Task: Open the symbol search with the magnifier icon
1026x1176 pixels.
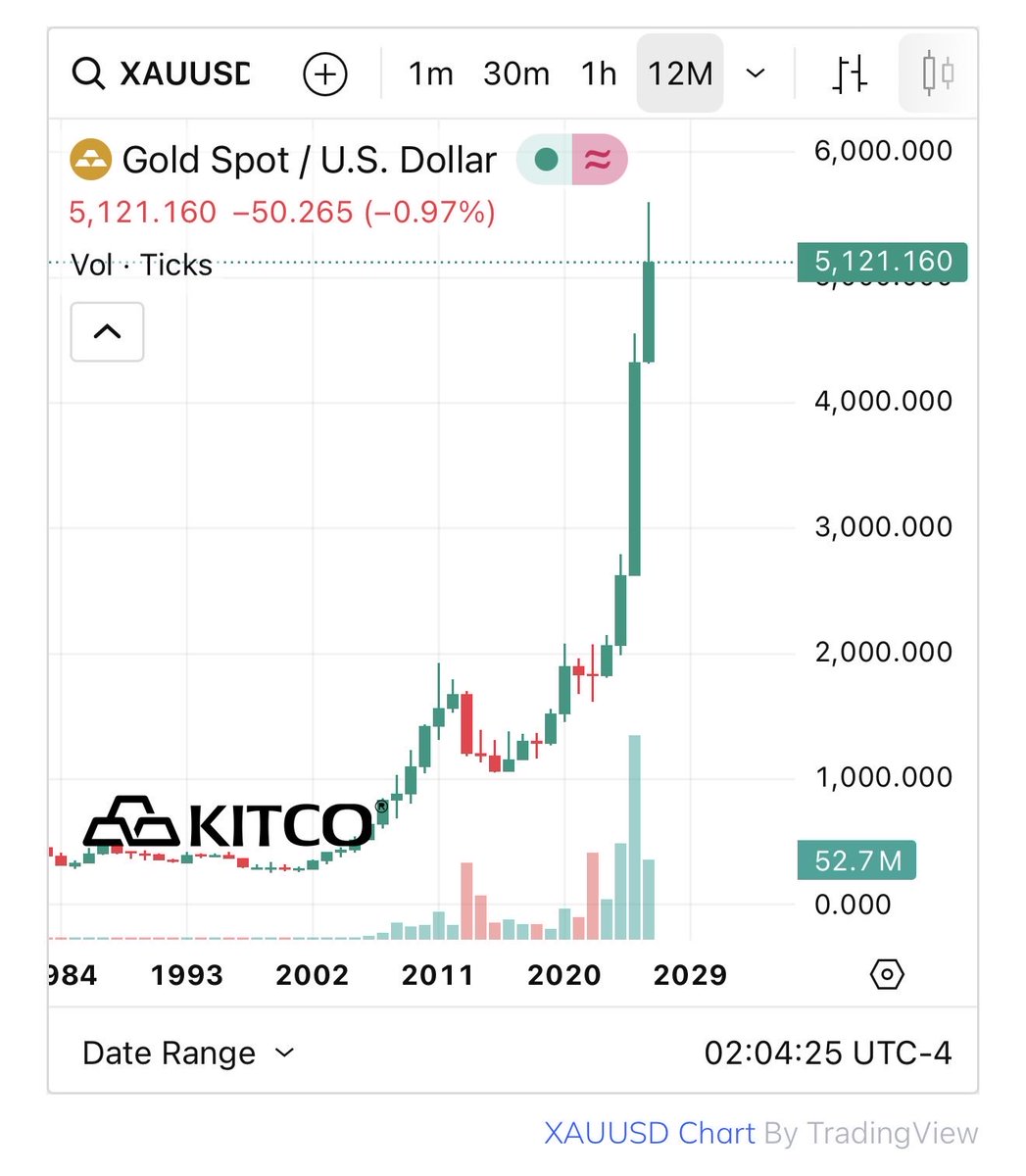Action: 89,73
